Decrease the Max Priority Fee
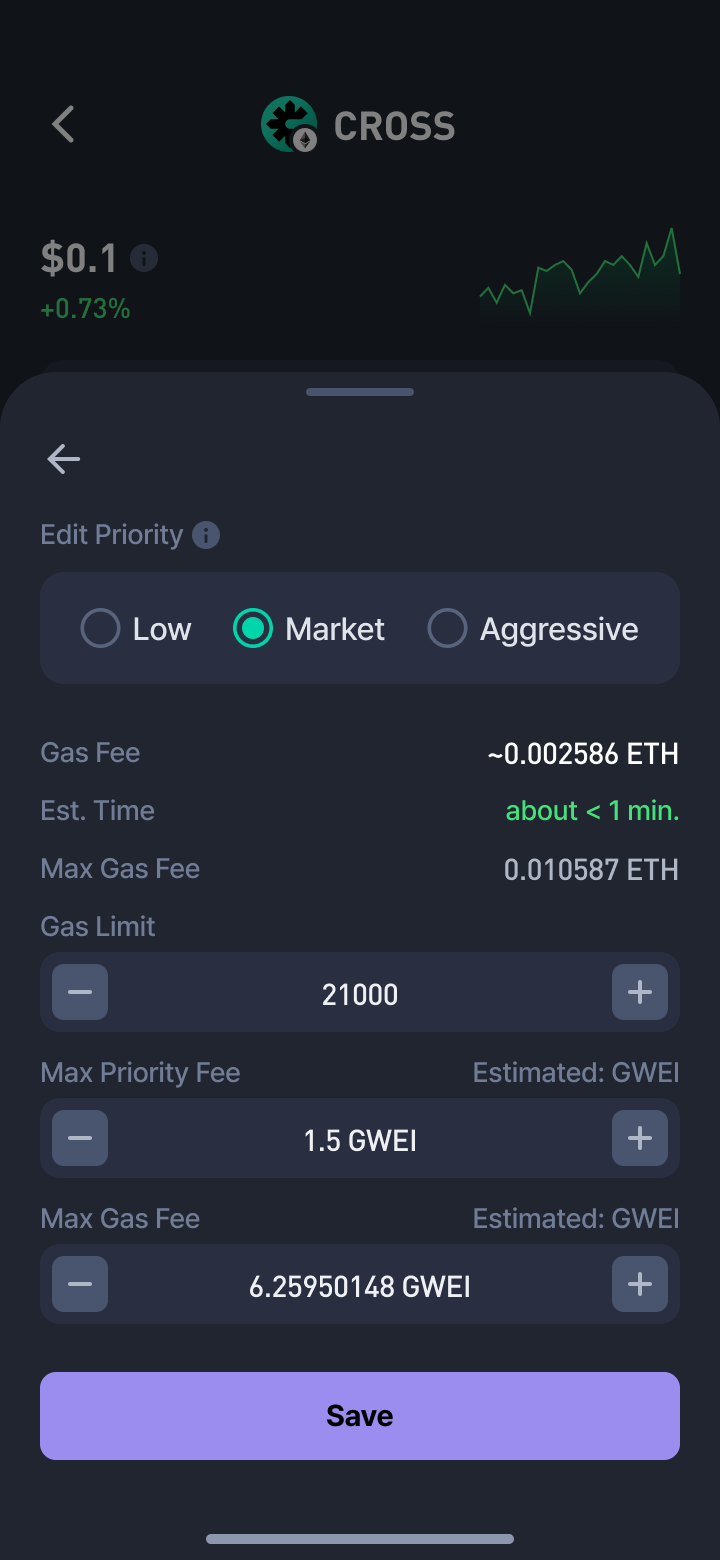Image resolution: width=720 pixels, height=1560 pixels. [x=80, y=1138]
